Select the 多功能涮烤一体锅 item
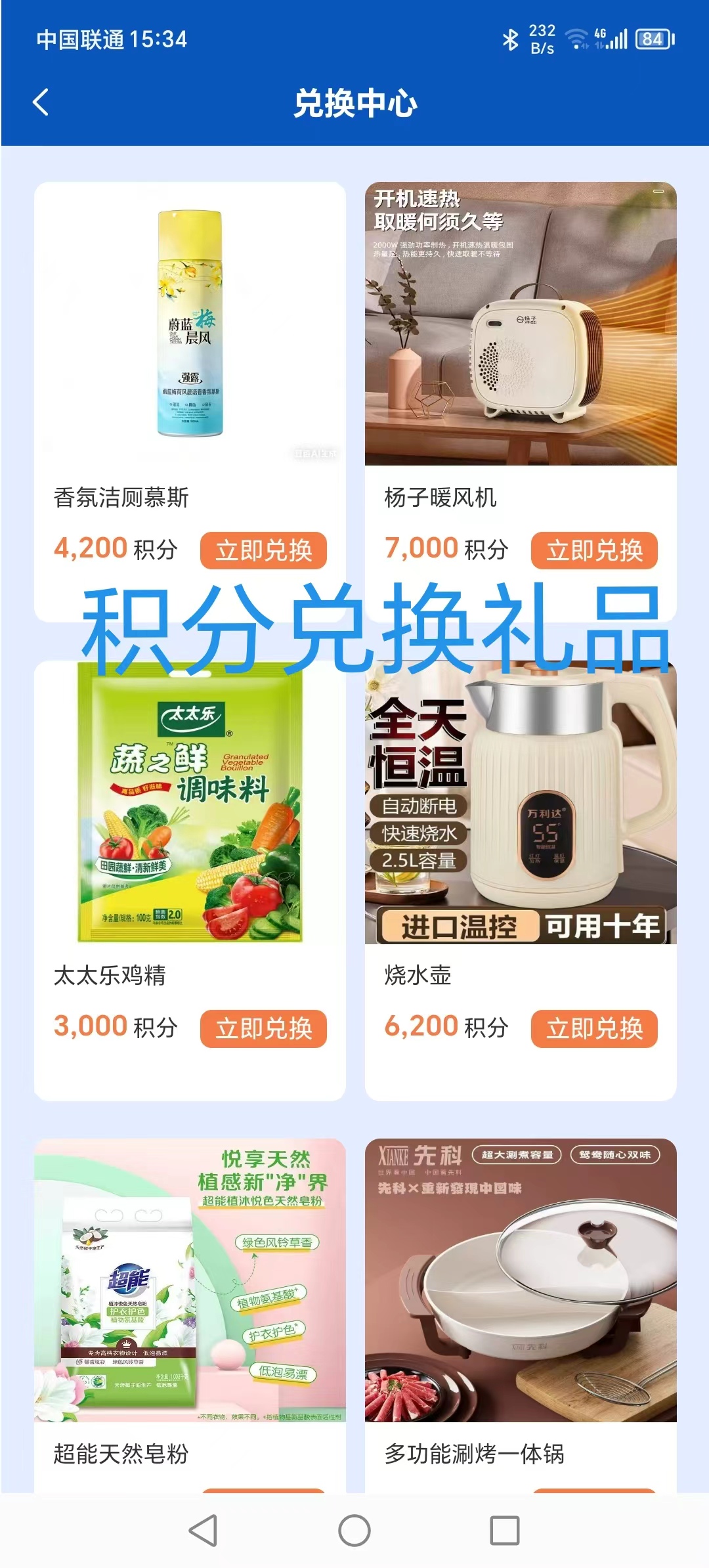Image resolution: width=709 pixels, height=1568 pixels. click(x=521, y=1280)
